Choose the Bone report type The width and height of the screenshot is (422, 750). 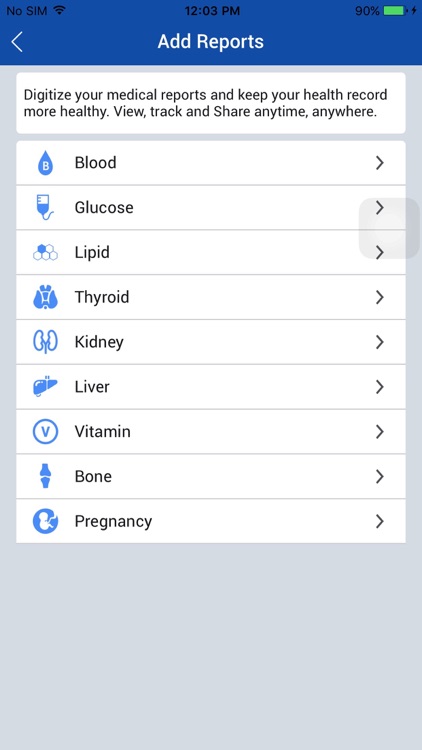211,476
